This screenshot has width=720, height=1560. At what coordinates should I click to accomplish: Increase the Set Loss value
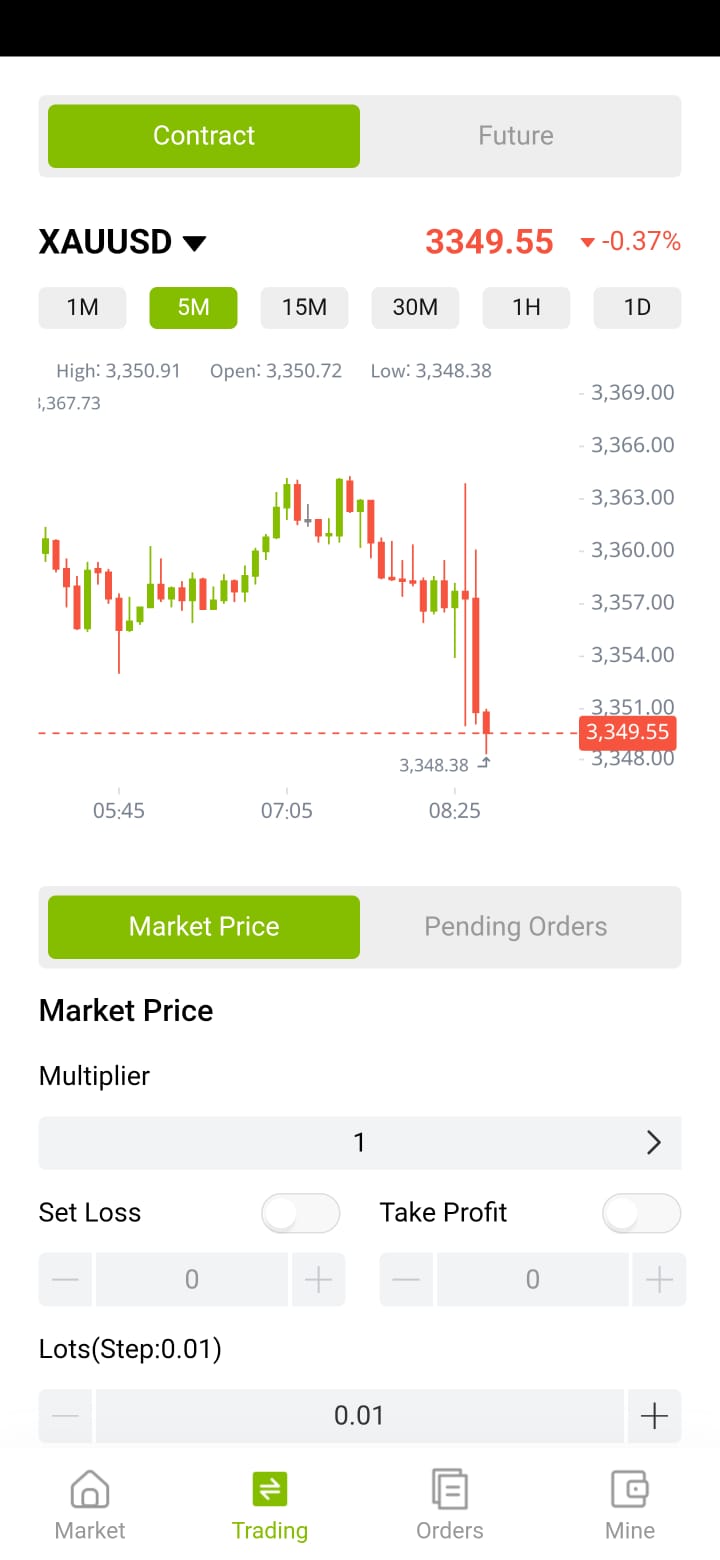click(x=318, y=1279)
